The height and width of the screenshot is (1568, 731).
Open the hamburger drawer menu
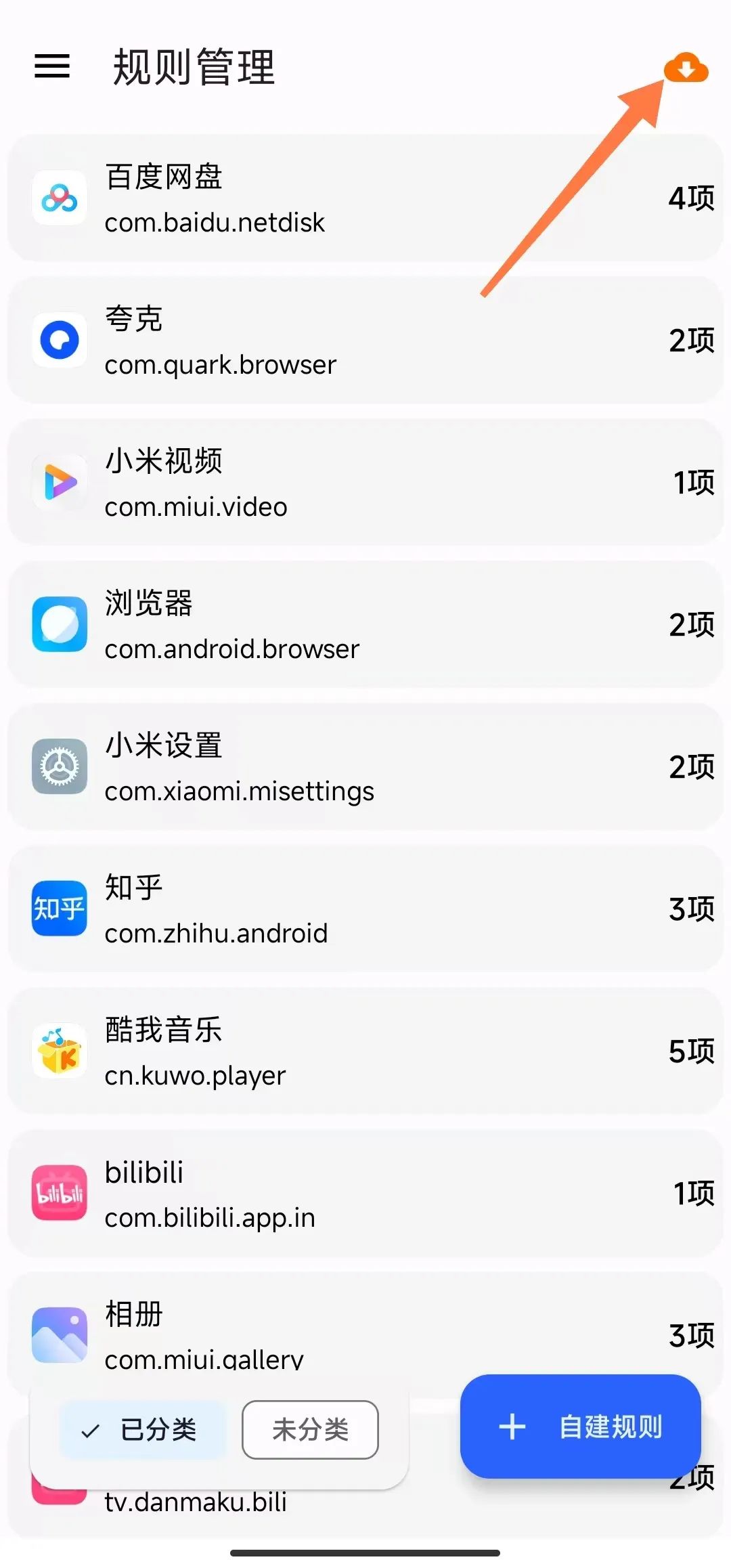pyautogui.click(x=52, y=66)
